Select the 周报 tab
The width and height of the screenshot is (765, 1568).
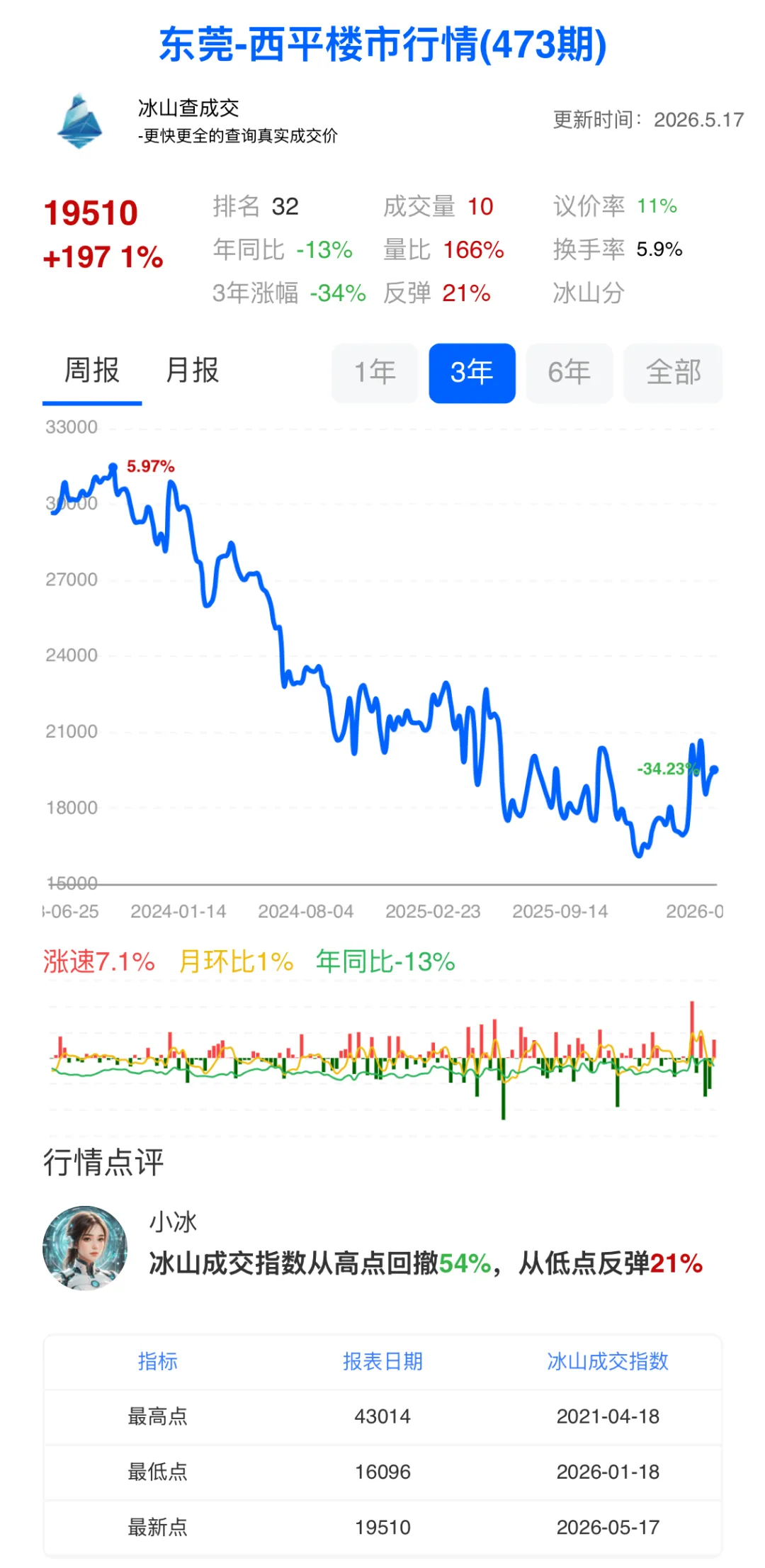pyautogui.click(x=92, y=371)
